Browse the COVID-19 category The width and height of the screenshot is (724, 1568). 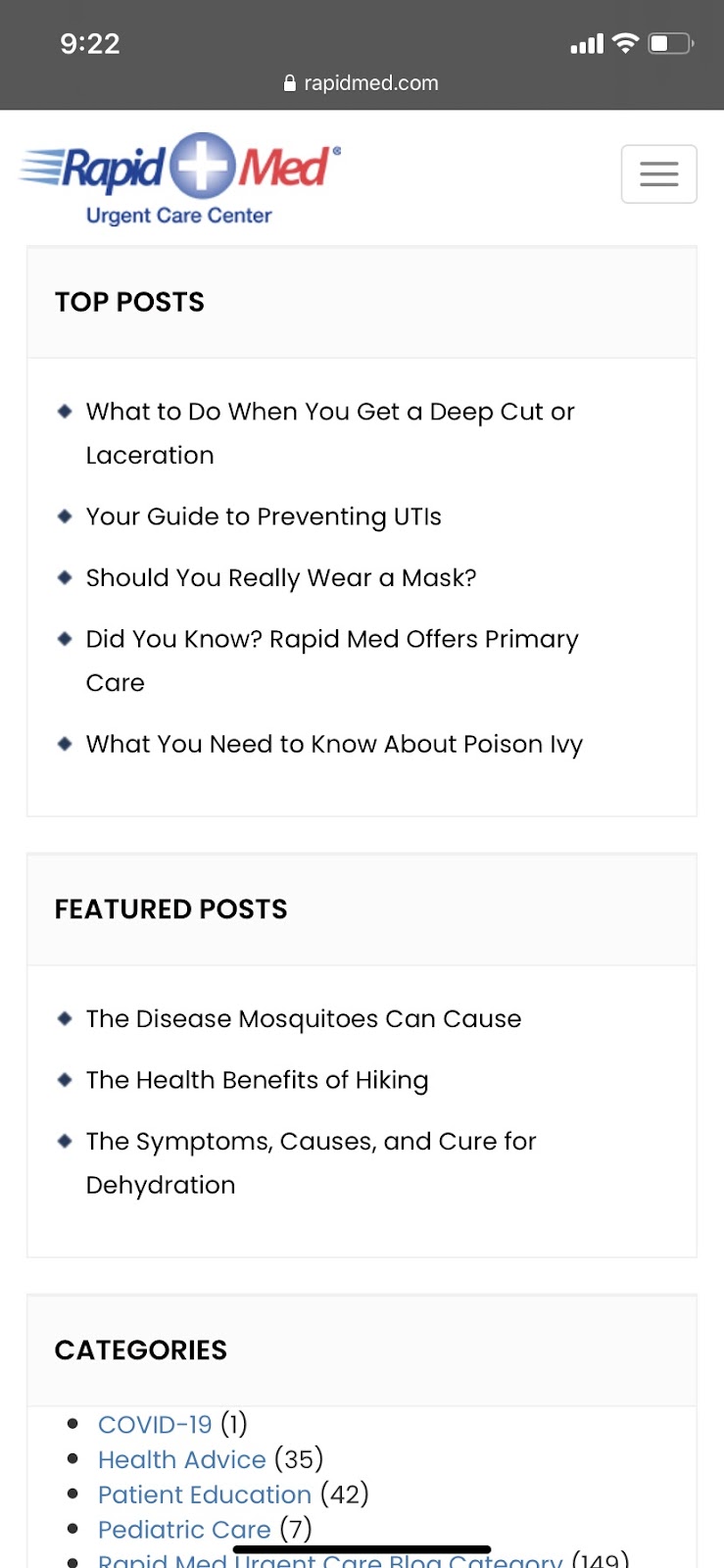[155, 1424]
